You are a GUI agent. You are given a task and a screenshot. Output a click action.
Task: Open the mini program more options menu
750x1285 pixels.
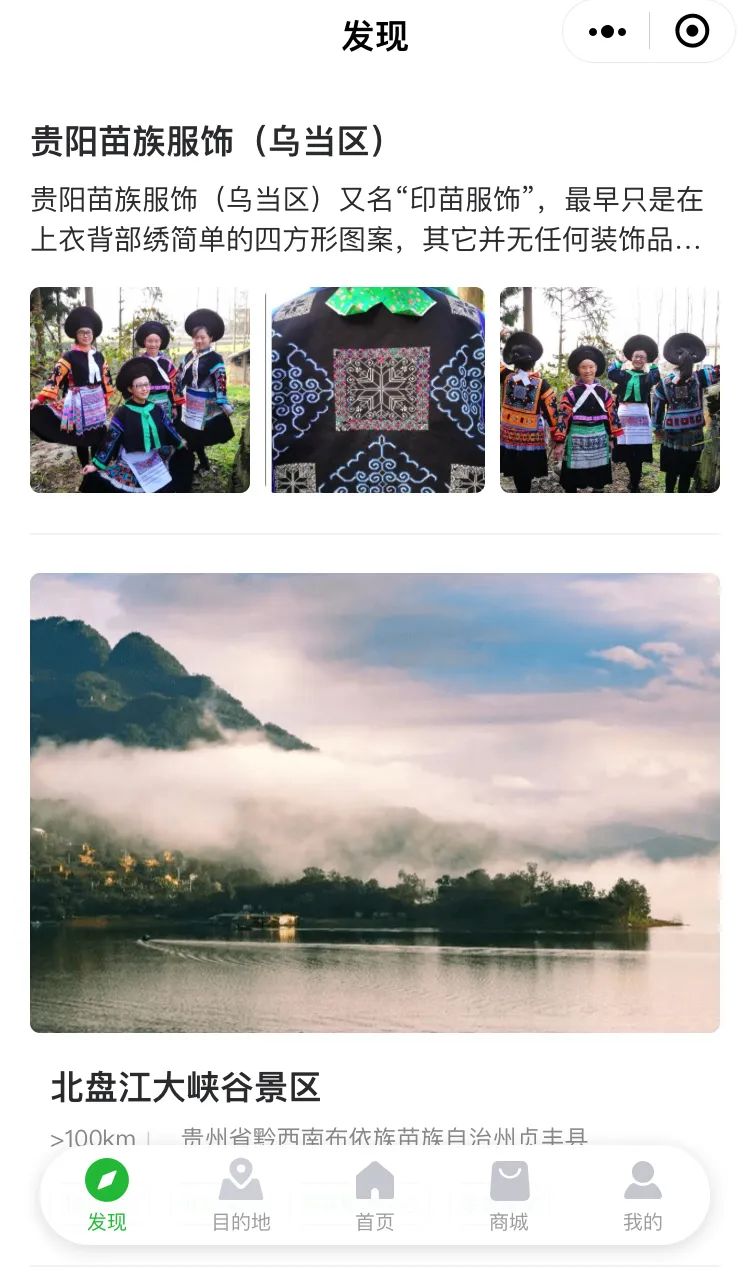pyautogui.click(x=607, y=32)
